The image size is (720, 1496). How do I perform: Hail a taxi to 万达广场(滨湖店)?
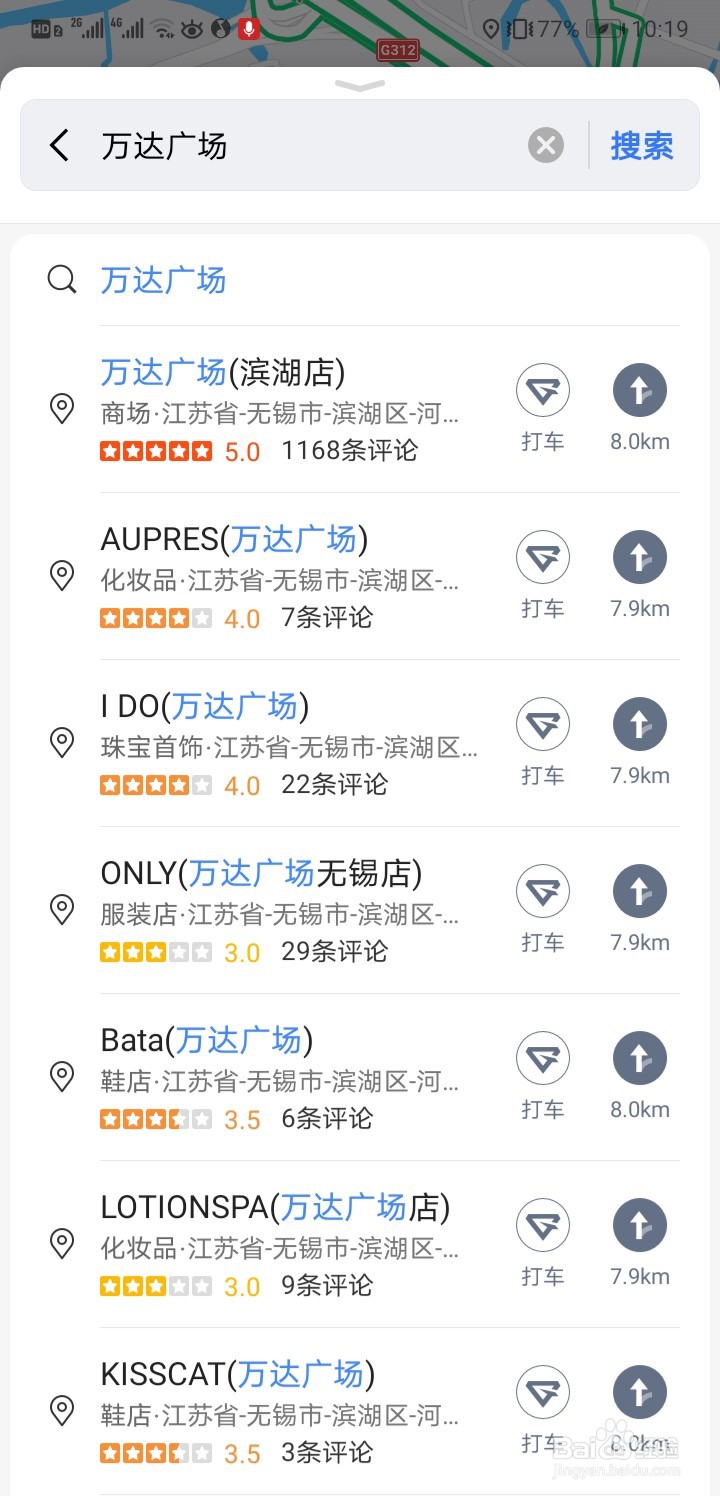[x=543, y=408]
